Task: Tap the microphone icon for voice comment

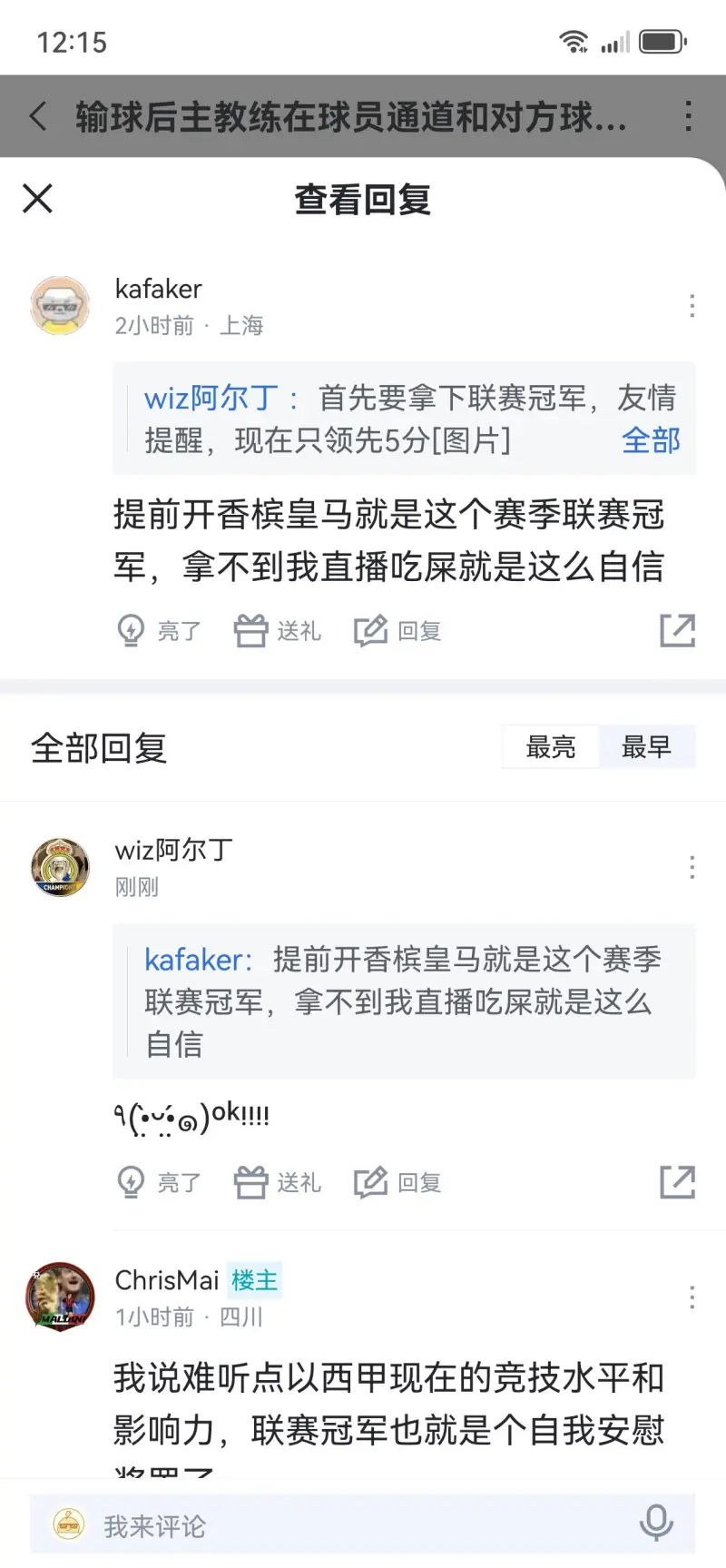Action: pos(656,1523)
